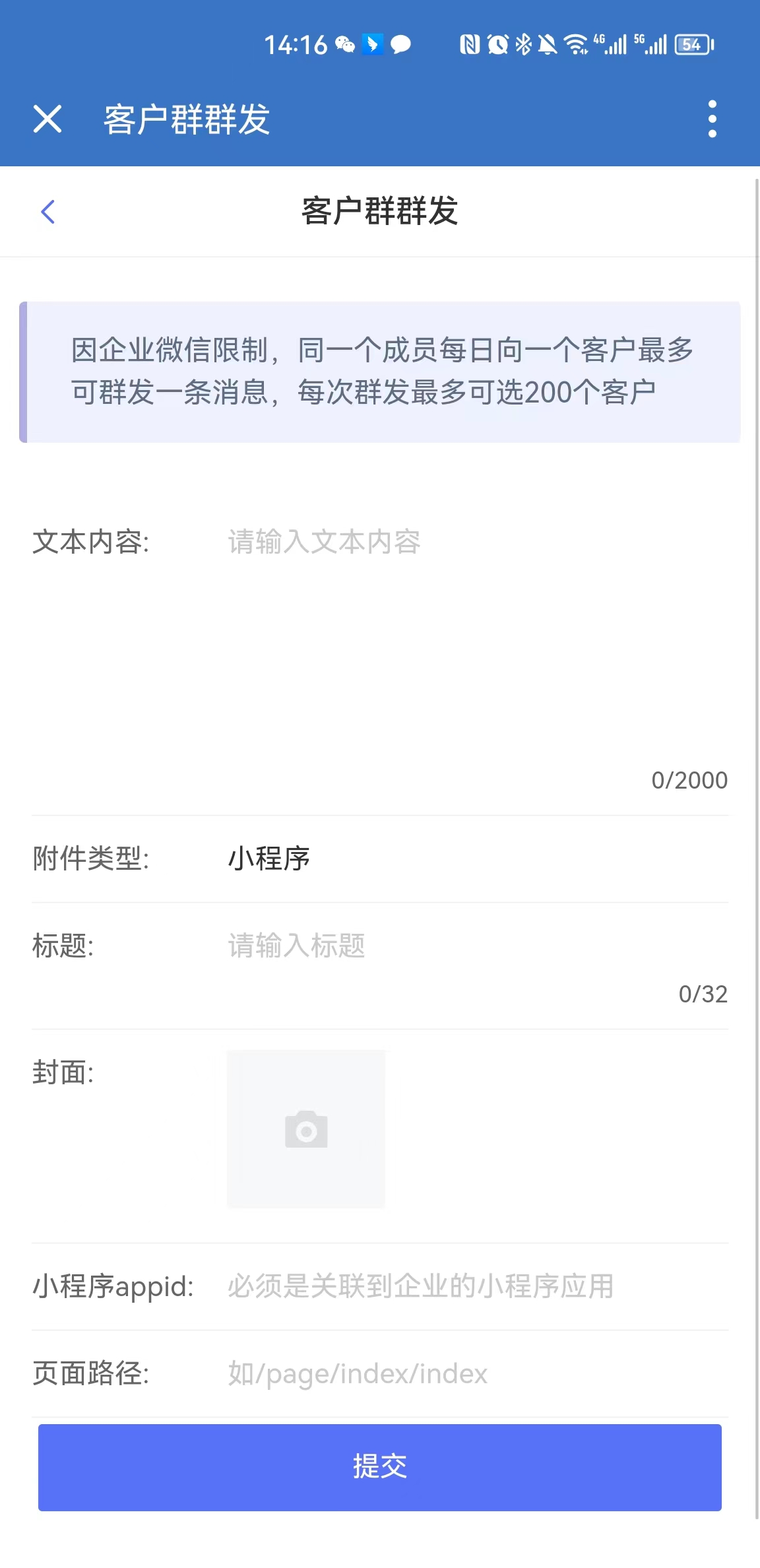Tap the NFC icon in the status bar

pyautogui.click(x=469, y=44)
